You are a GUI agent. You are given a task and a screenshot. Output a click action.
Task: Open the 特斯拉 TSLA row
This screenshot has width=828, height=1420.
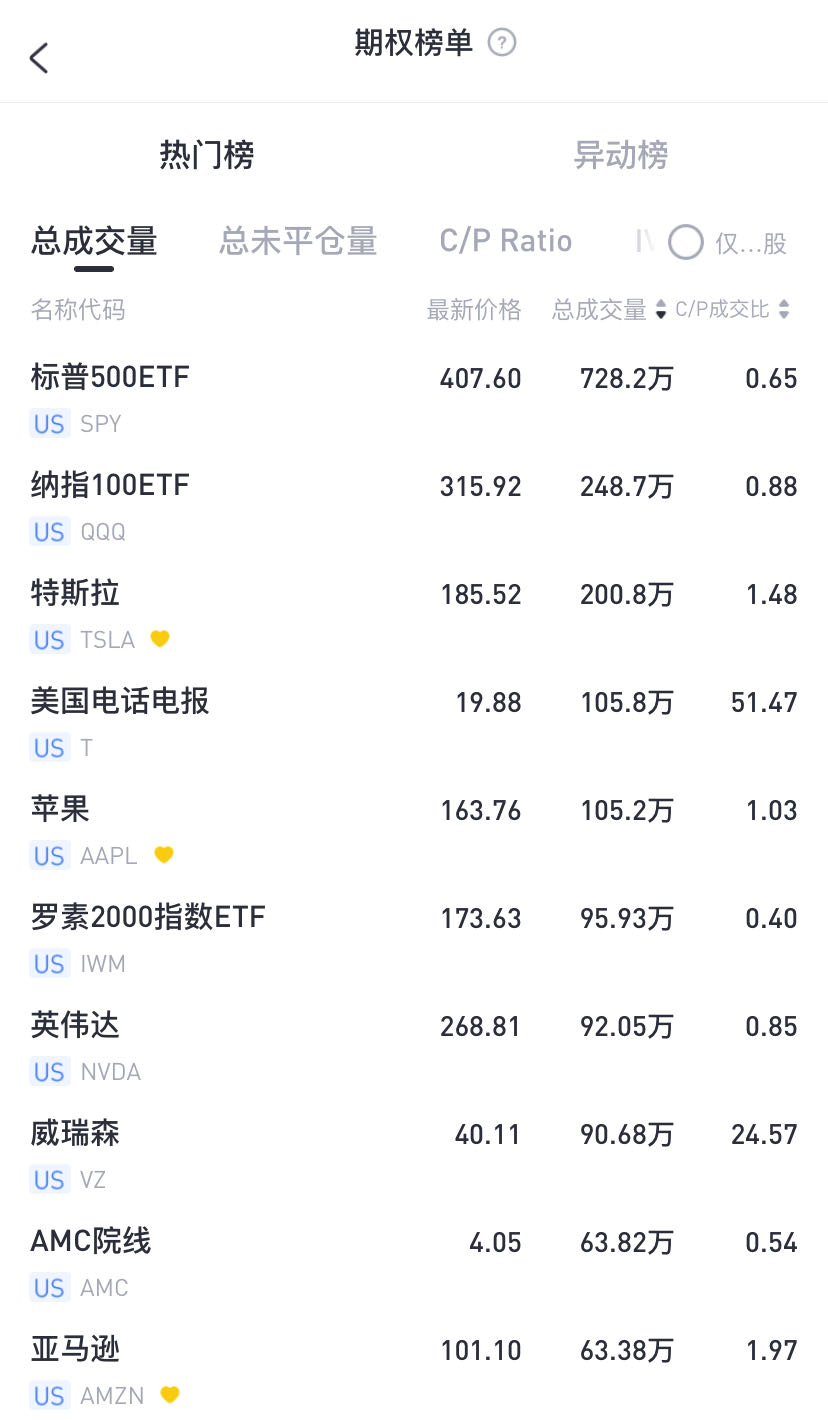tap(414, 615)
